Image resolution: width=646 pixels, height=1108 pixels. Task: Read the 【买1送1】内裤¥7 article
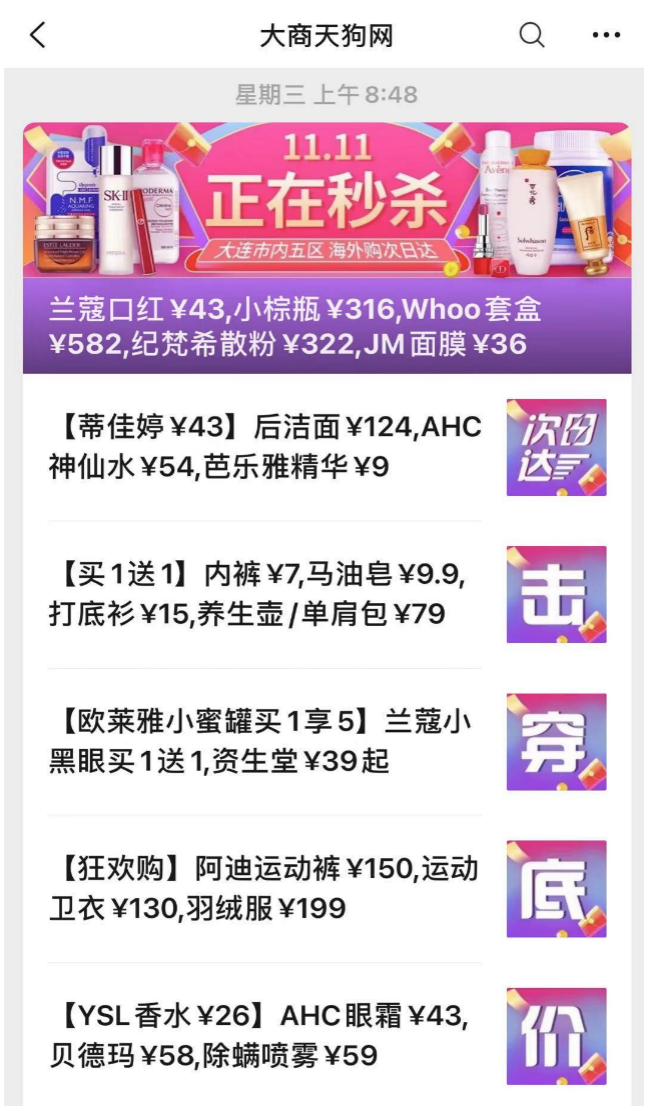pyautogui.click(x=260, y=594)
